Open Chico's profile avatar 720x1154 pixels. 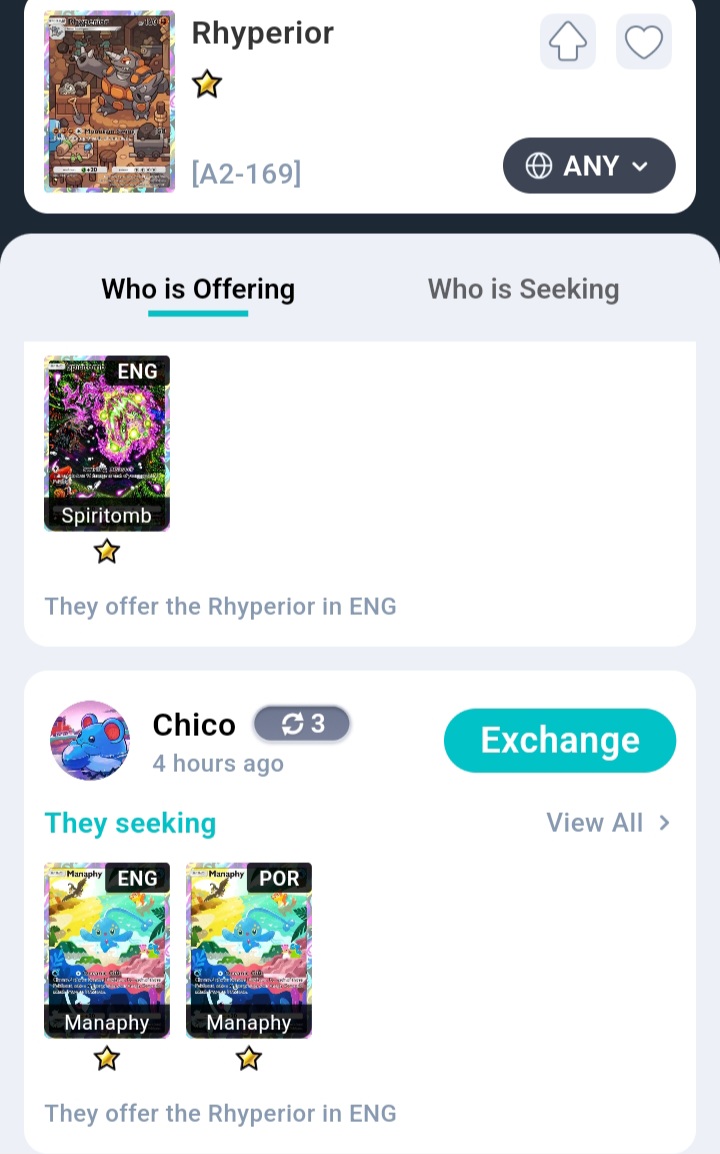coord(90,740)
